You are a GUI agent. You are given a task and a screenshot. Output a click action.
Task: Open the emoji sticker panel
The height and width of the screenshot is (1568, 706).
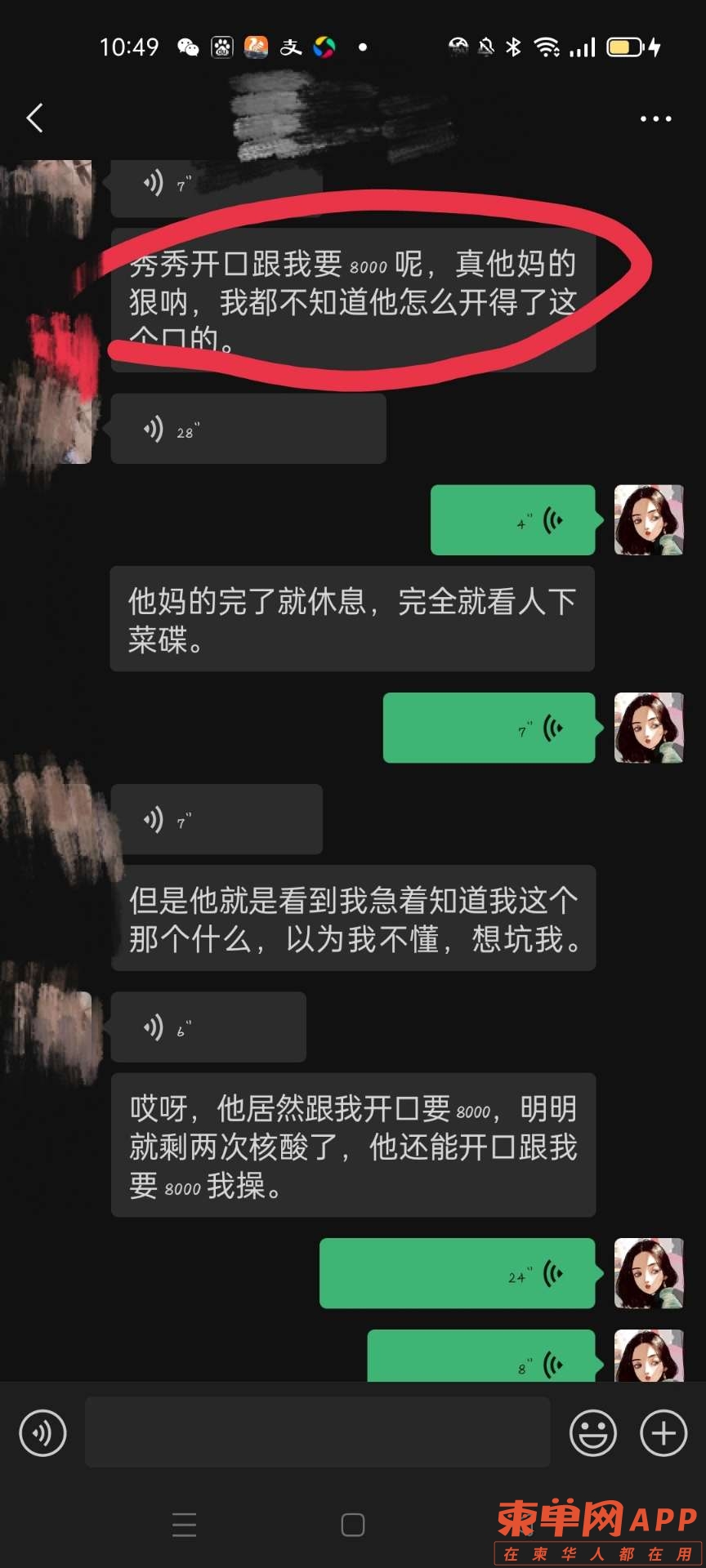(x=592, y=1433)
